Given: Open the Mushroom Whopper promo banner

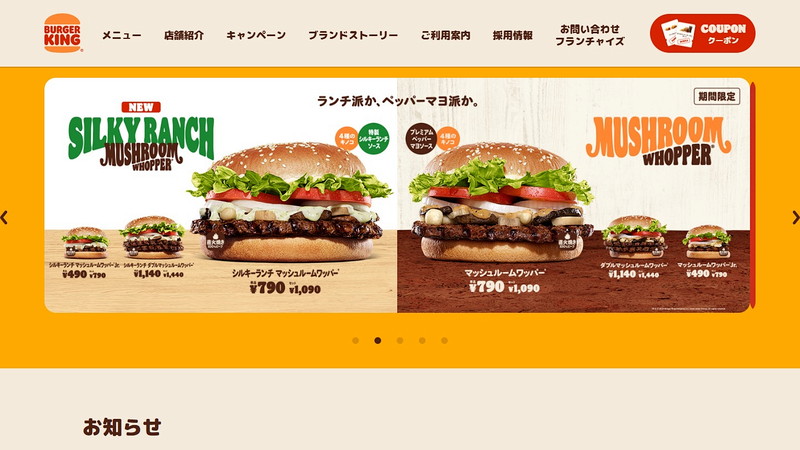Looking at the screenshot, I should tap(397, 195).
